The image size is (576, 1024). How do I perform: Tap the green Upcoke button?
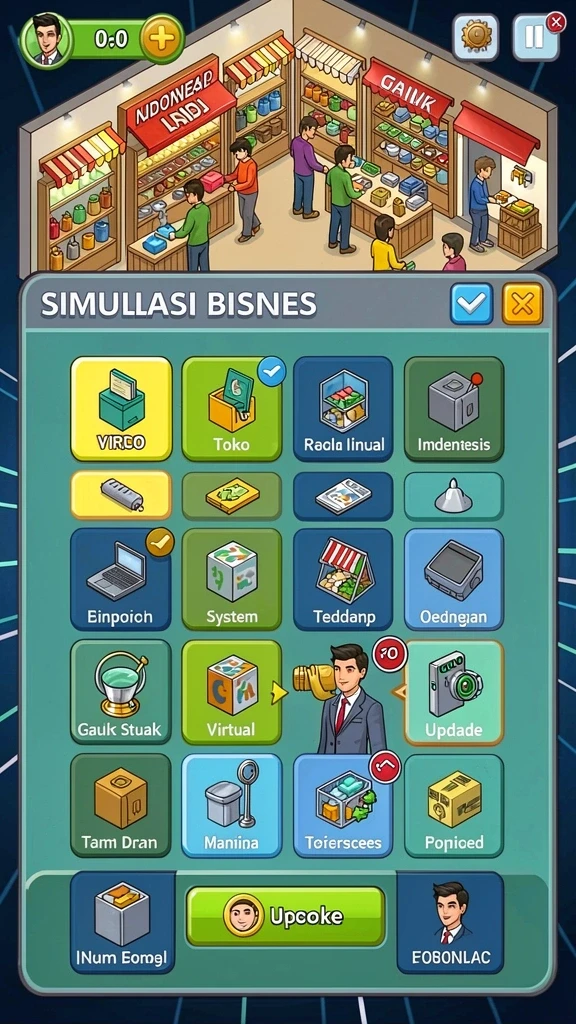[x=285, y=916]
